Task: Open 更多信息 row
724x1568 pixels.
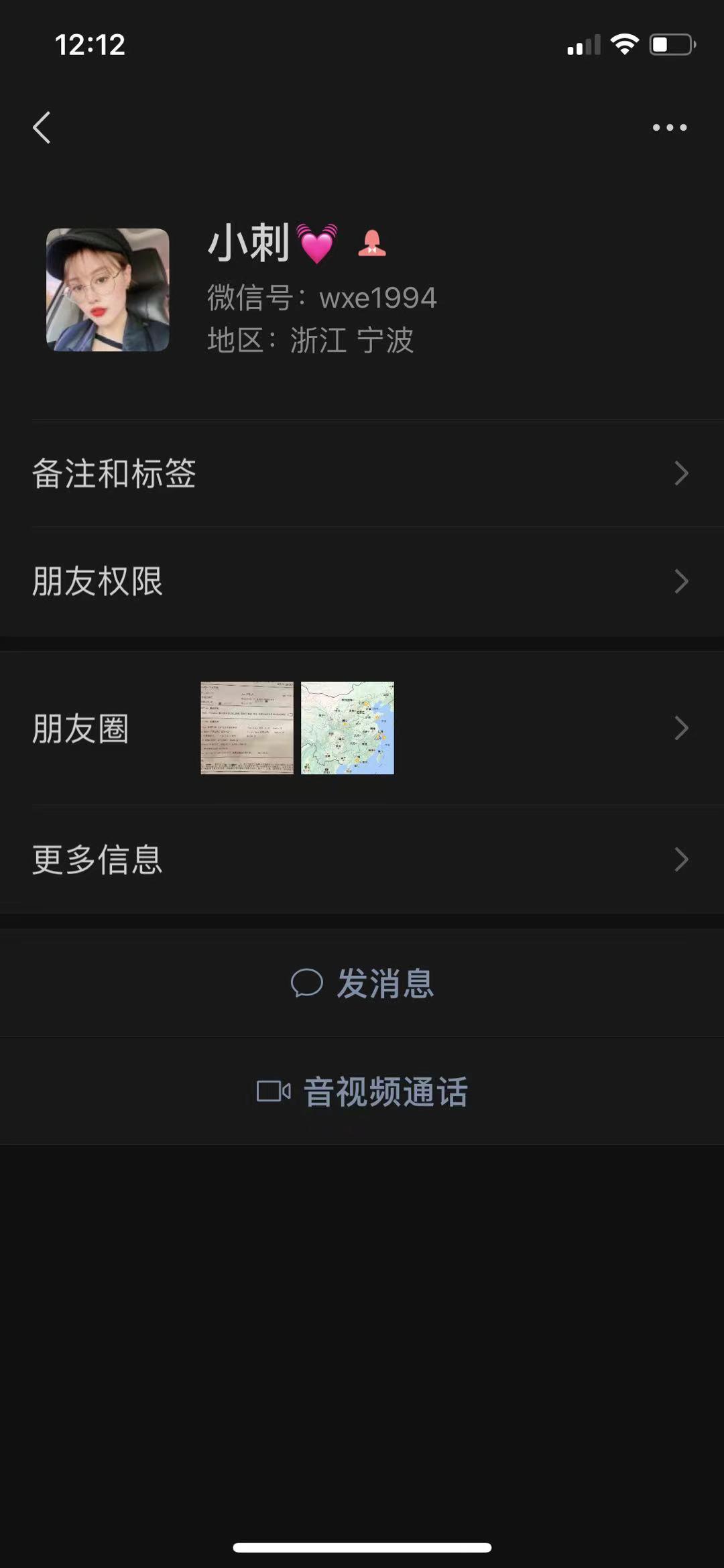Action: [x=362, y=859]
